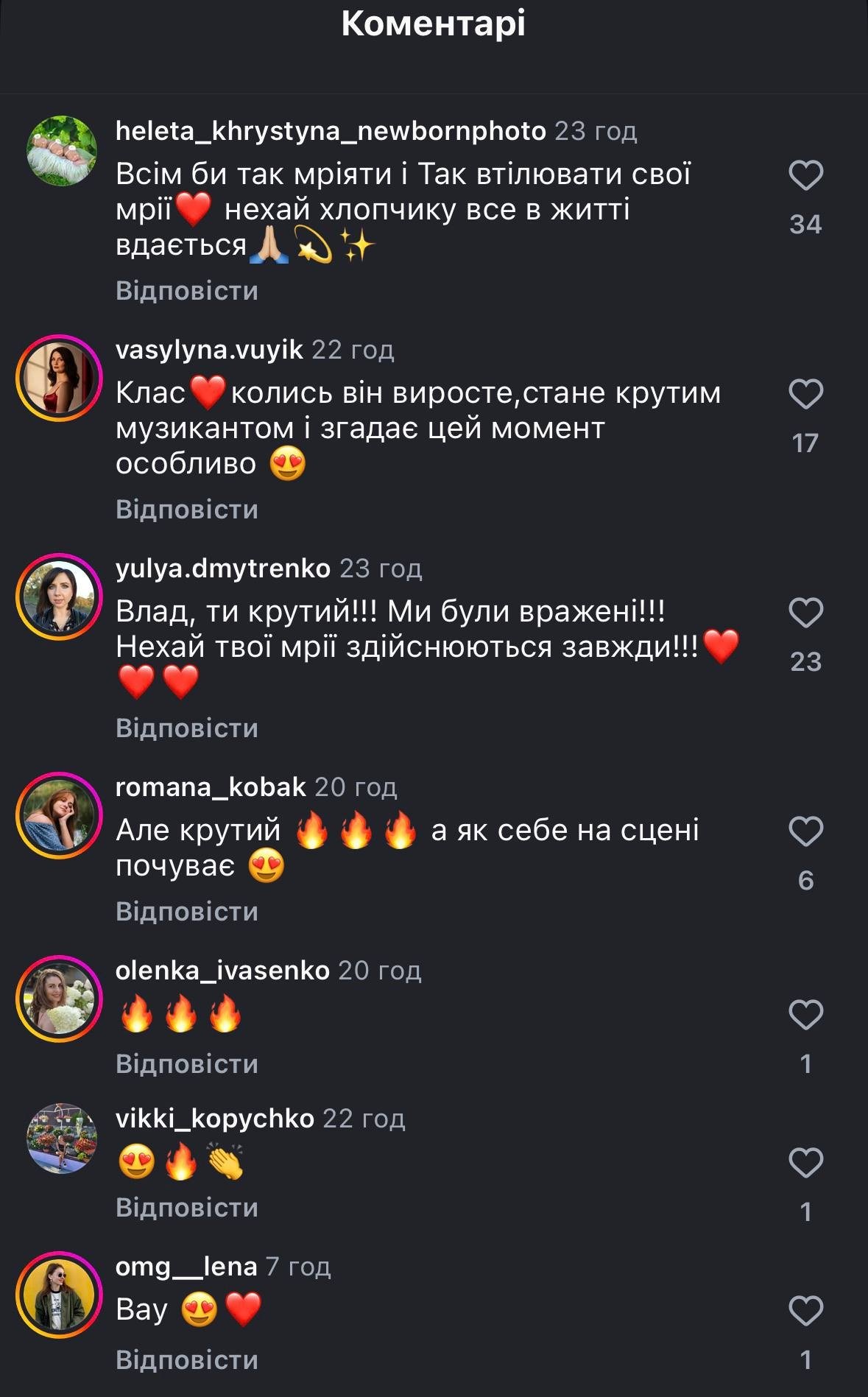The height and width of the screenshot is (1397, 868).
Task: Like yulya.dmytrenko's comment
Action: click(x=805, y=613)
